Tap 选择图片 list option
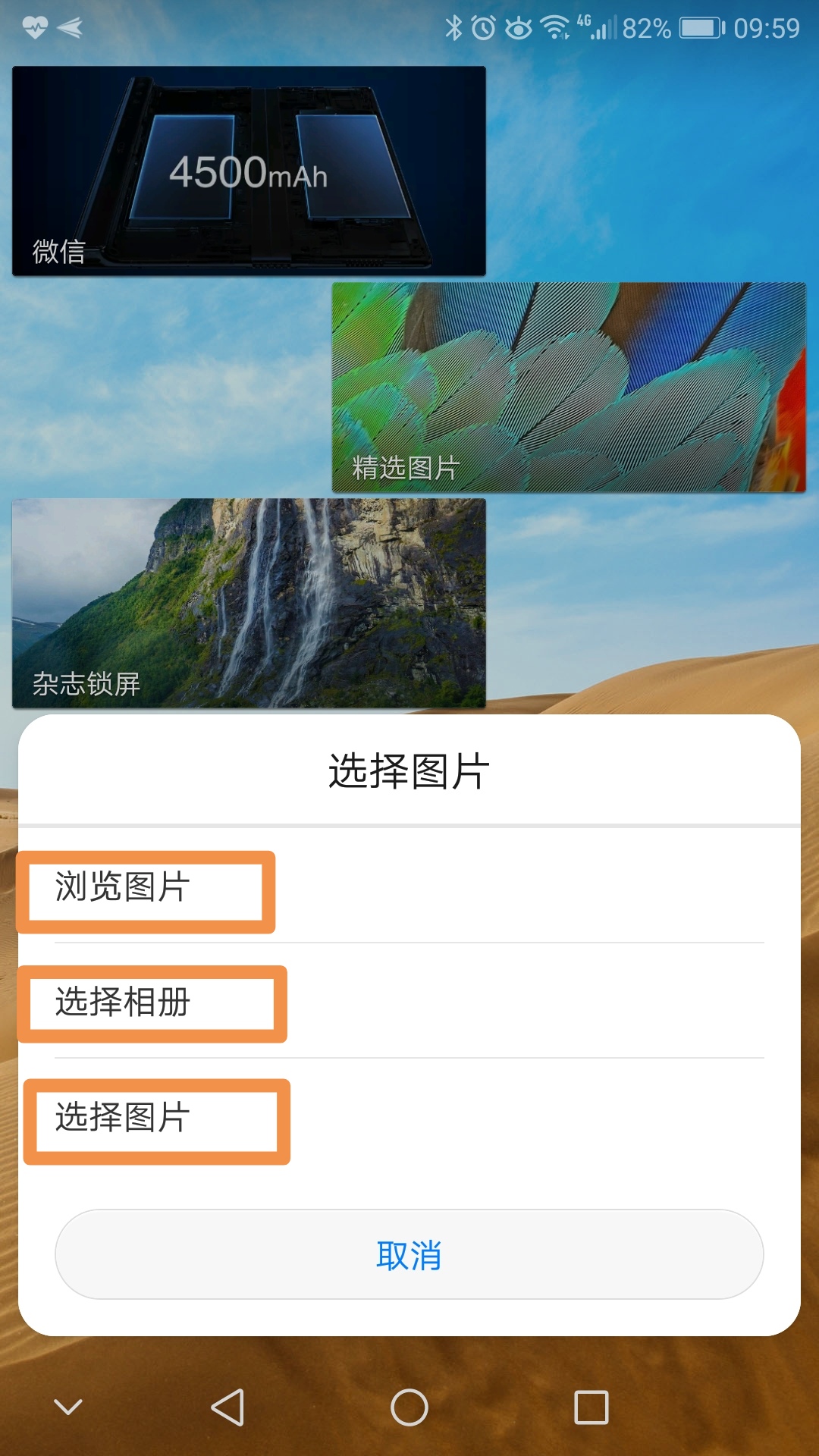The height and width of the screenshot is (1456, 819). (155, 1119)
